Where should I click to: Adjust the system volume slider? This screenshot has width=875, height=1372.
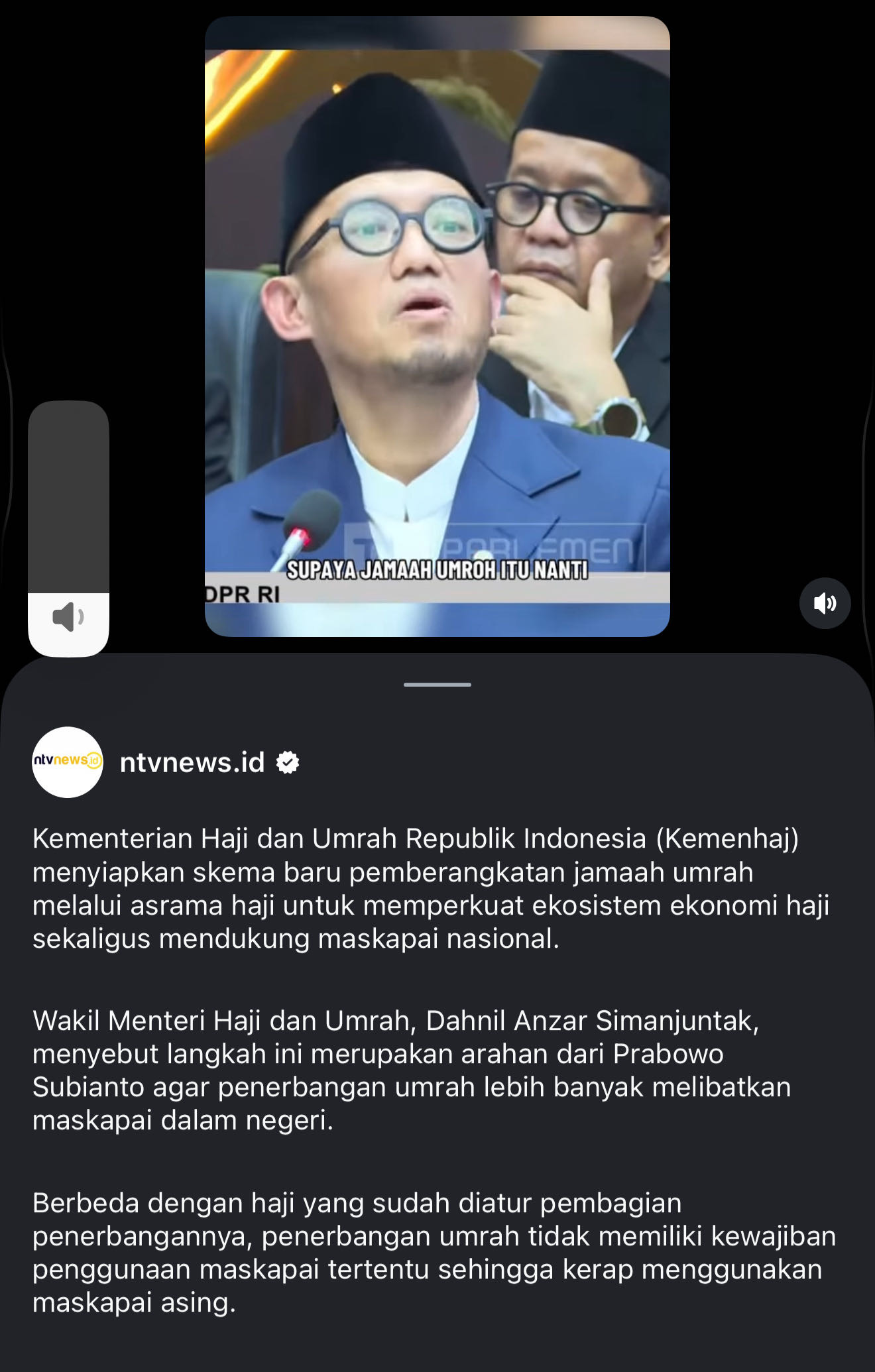click(x=68, y=528)
